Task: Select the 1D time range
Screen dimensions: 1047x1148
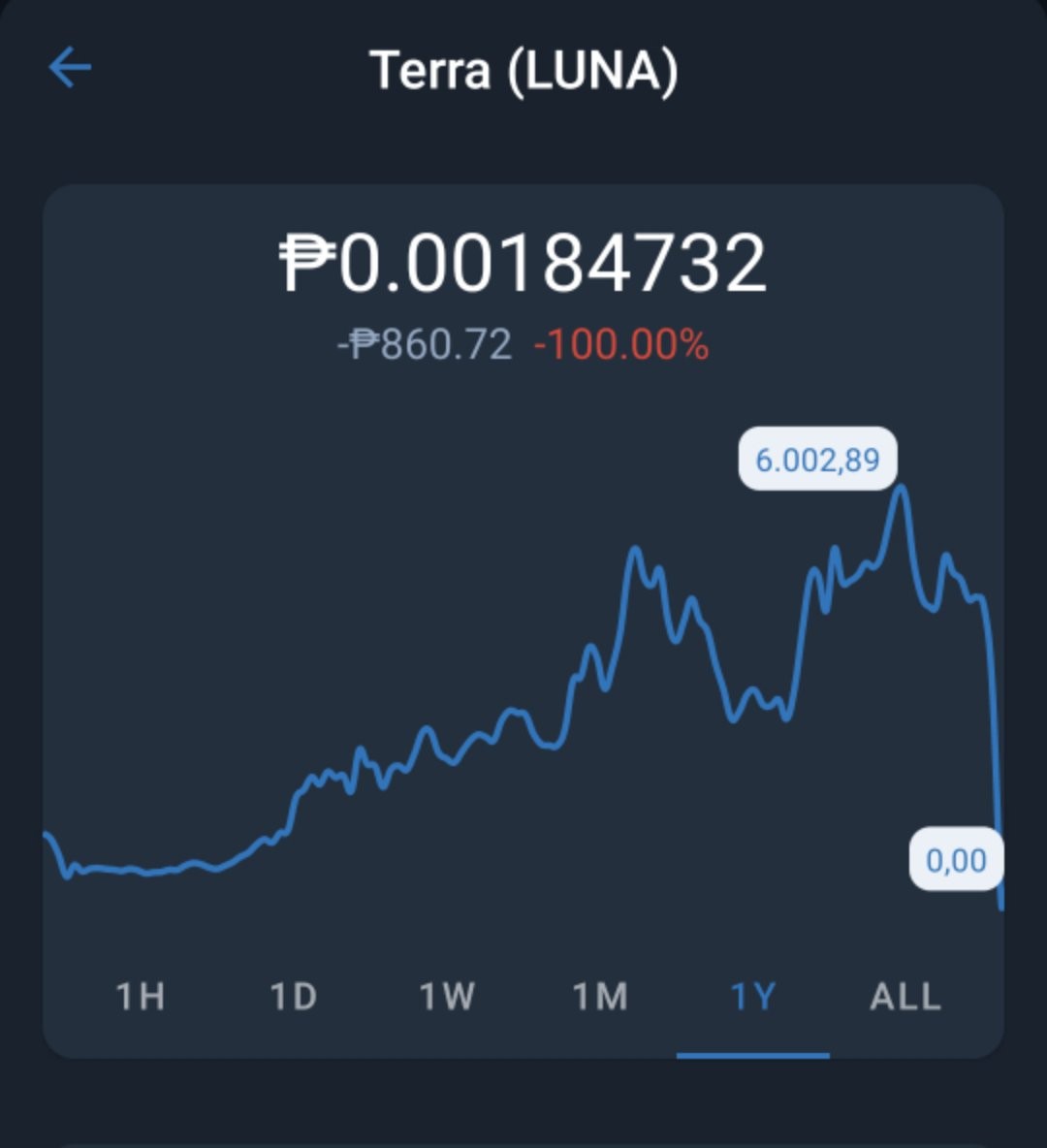Action: (294, 996)
